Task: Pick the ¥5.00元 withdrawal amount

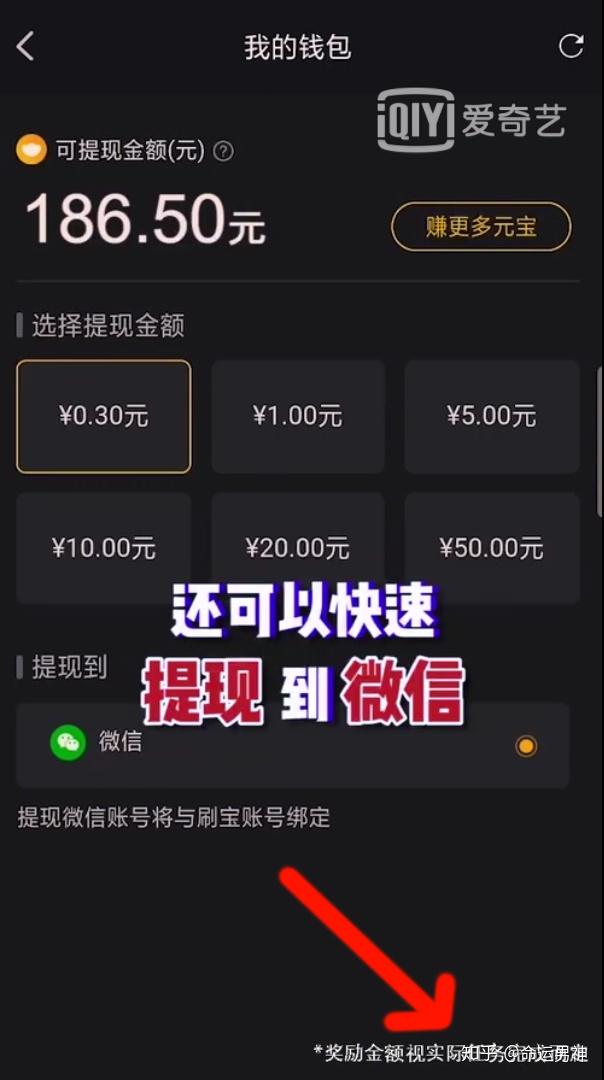Action: tap(491, 416)
